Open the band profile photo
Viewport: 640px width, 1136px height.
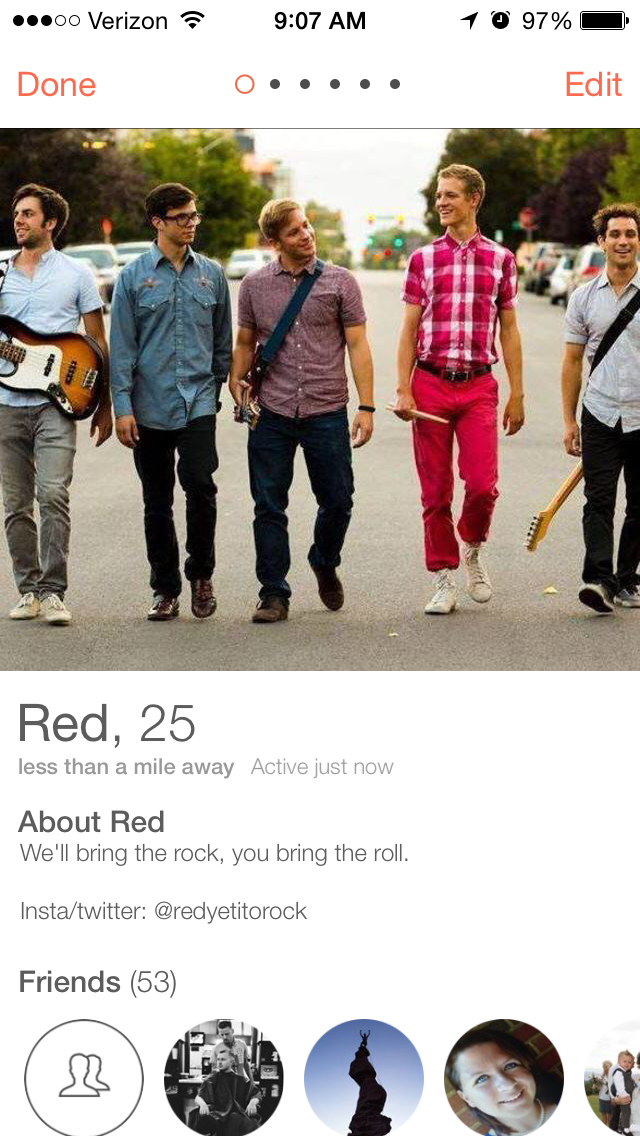coord(320,400)
